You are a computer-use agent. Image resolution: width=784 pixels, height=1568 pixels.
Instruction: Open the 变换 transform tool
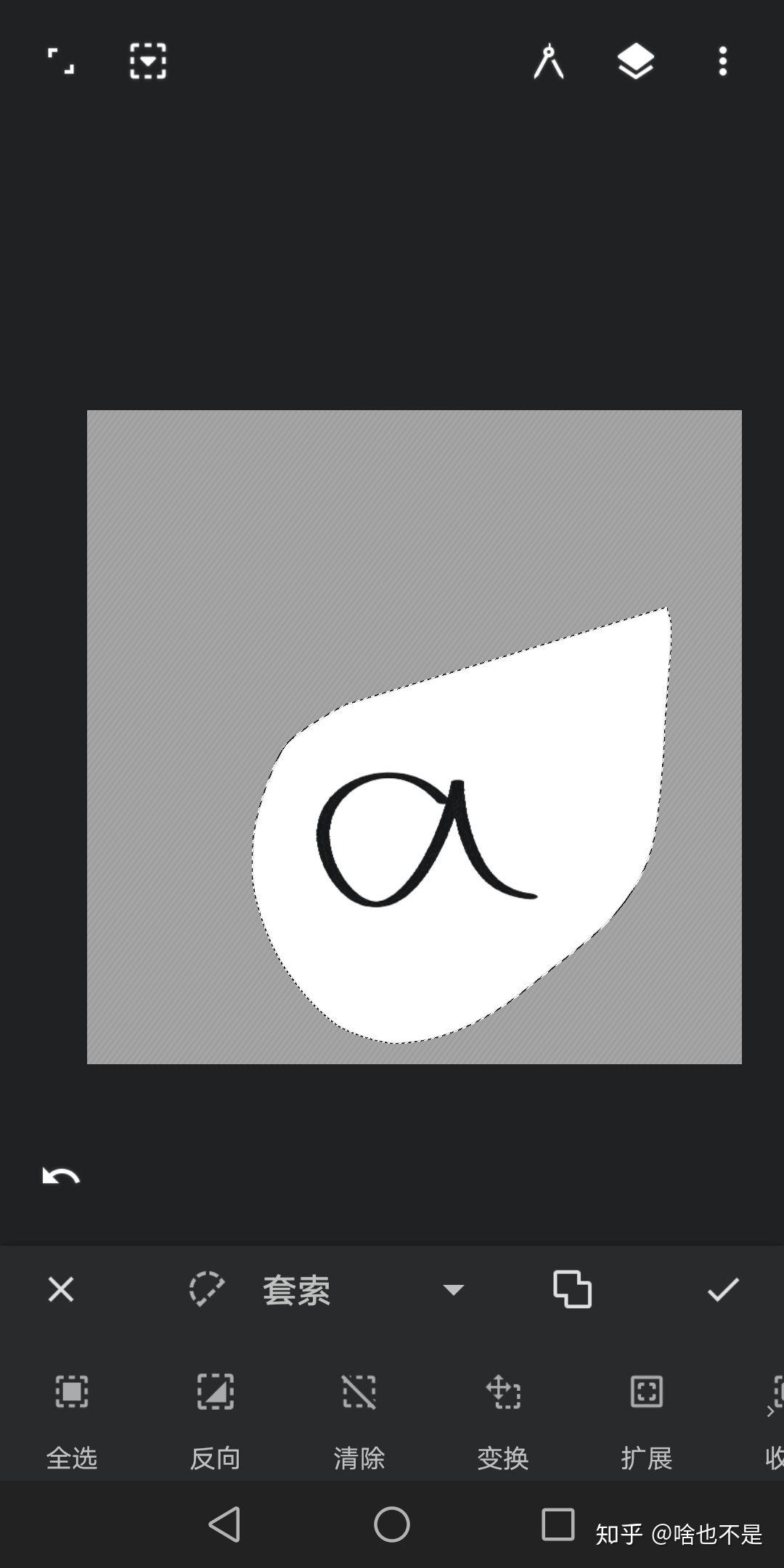point(503,1416)
